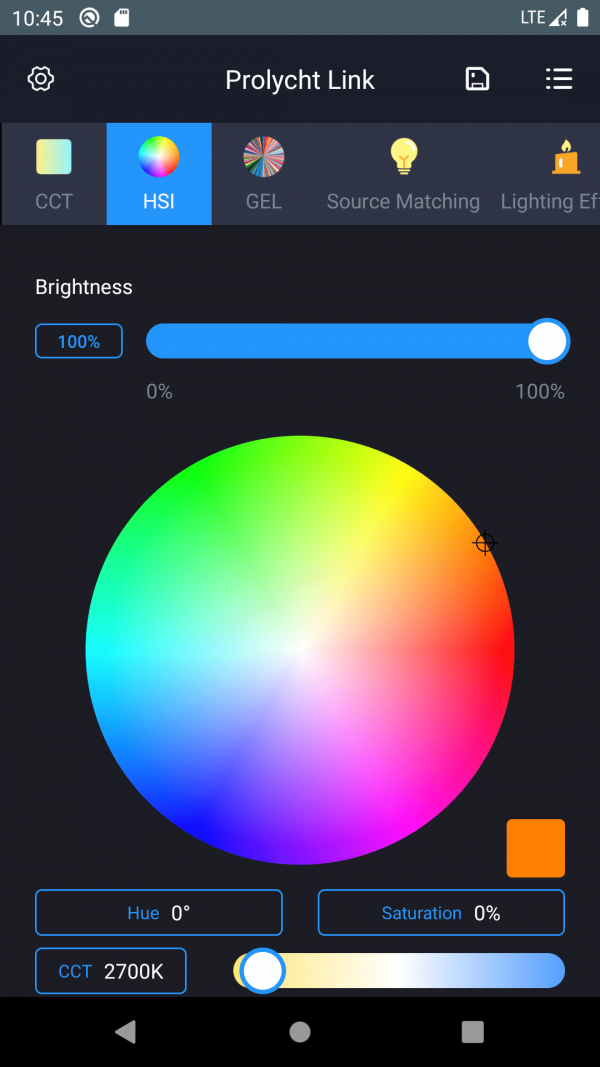Go back using the system back button

pos(125,1032)
